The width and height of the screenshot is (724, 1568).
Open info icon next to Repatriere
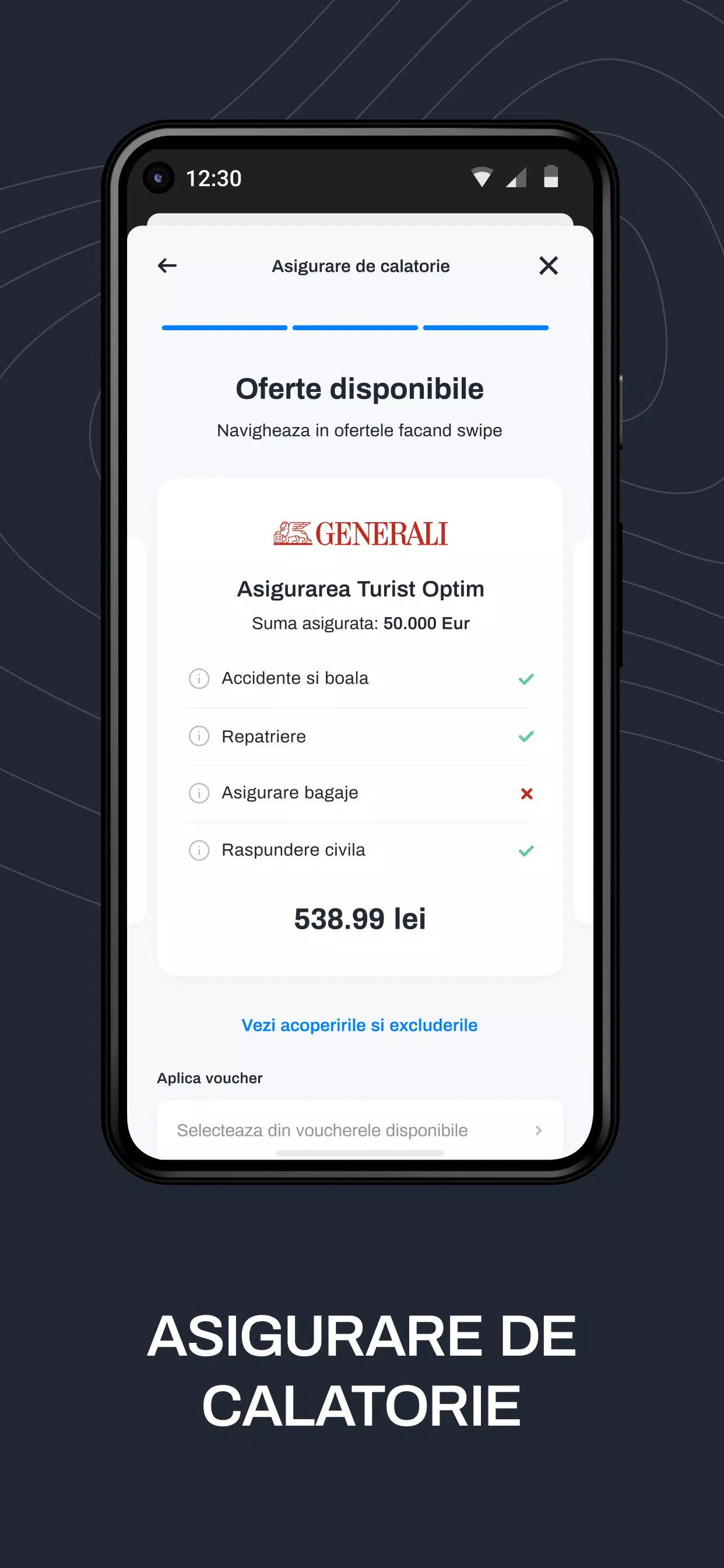coord(198,736)
